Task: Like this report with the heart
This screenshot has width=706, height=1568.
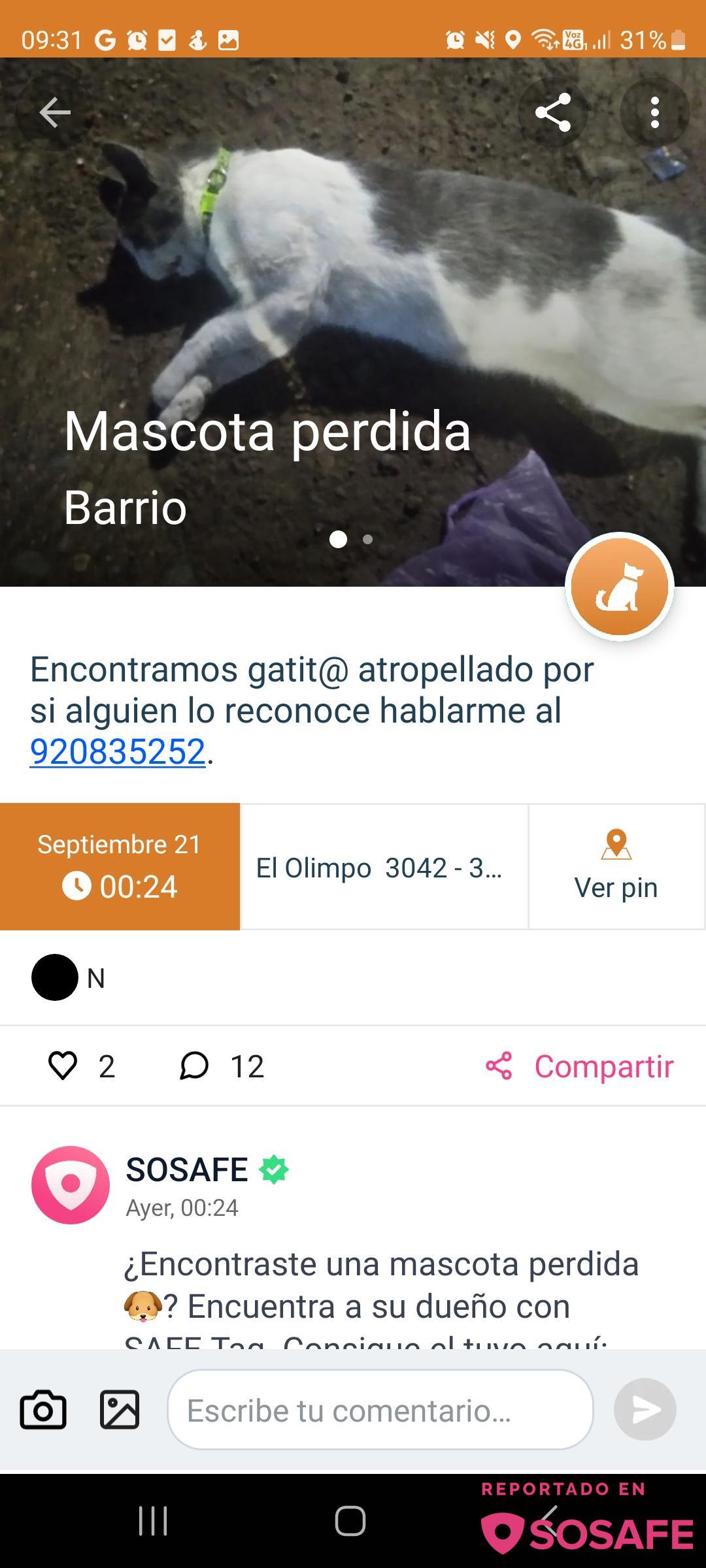Action: [x=63, y=1066]
